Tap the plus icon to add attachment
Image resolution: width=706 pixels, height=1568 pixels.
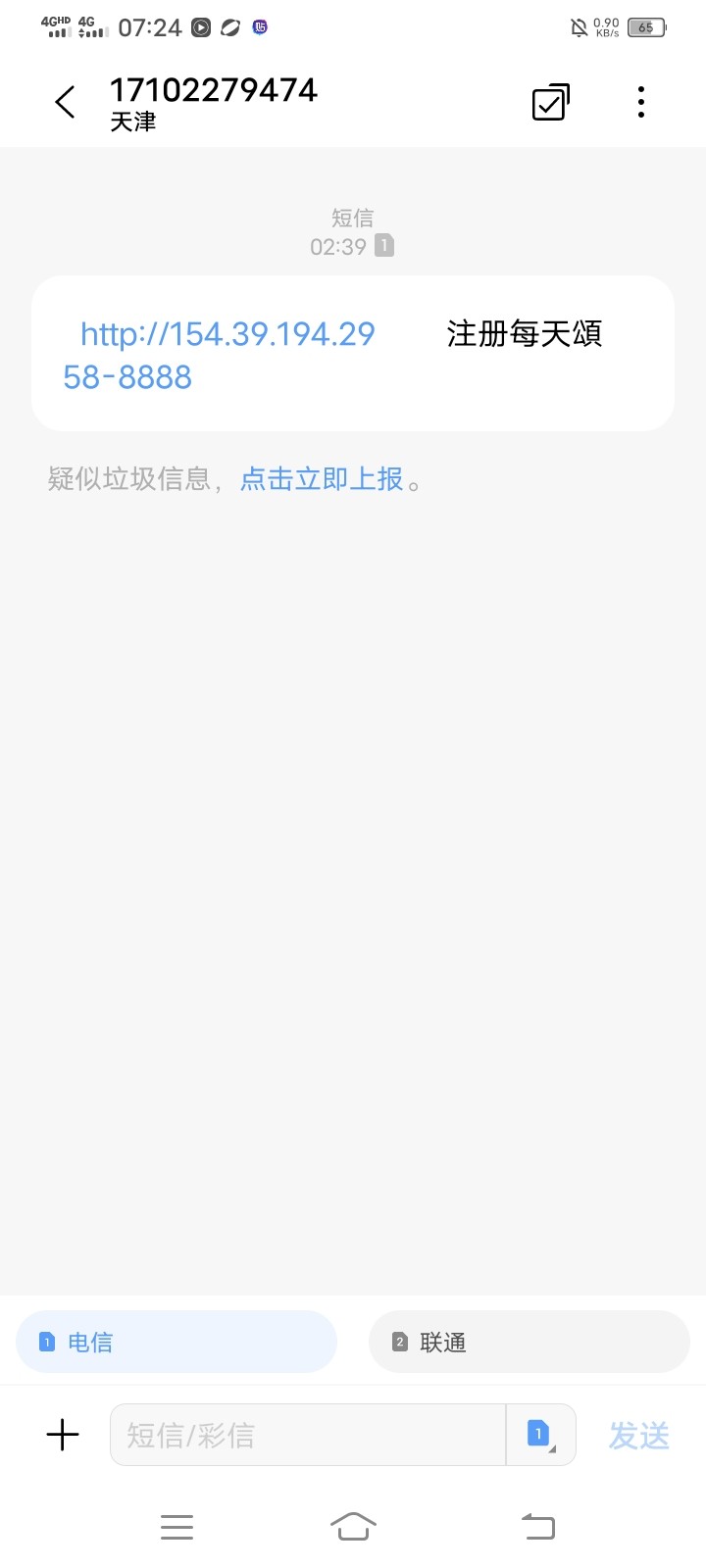click(62, 1434)
